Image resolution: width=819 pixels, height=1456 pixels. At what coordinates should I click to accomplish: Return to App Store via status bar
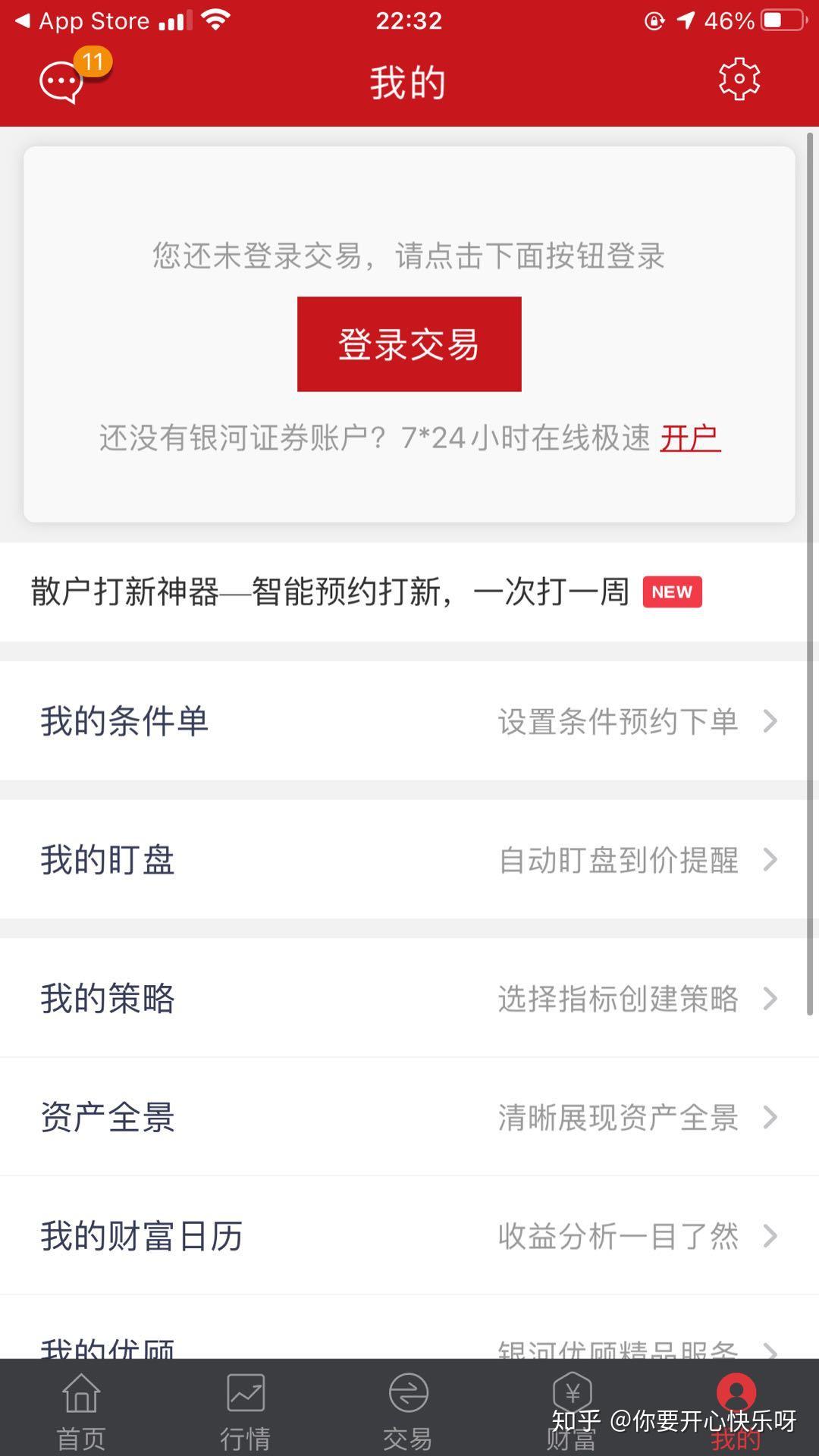point(83,20)
